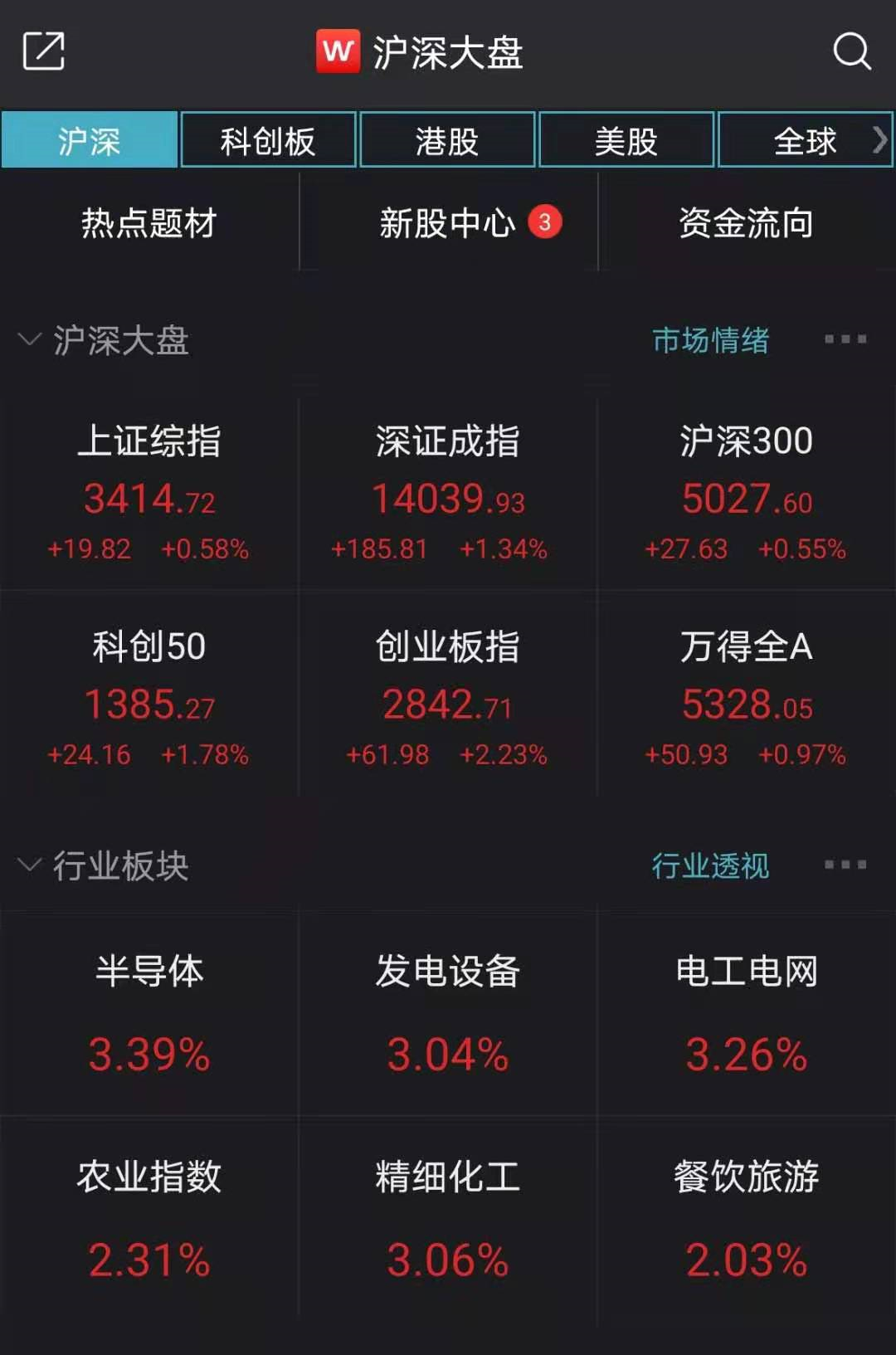Open the 行业透视 link

pos(710,865)
